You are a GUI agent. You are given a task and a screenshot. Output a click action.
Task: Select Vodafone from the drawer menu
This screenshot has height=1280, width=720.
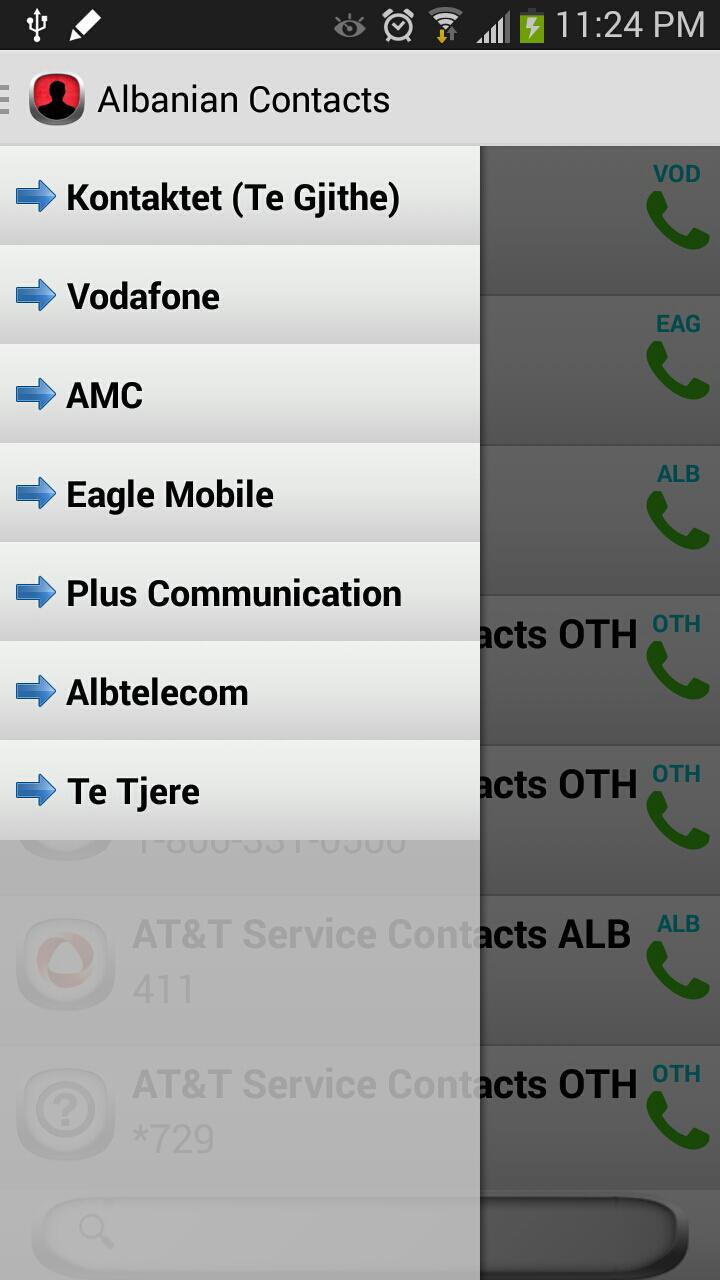click(x=142, y=296)
